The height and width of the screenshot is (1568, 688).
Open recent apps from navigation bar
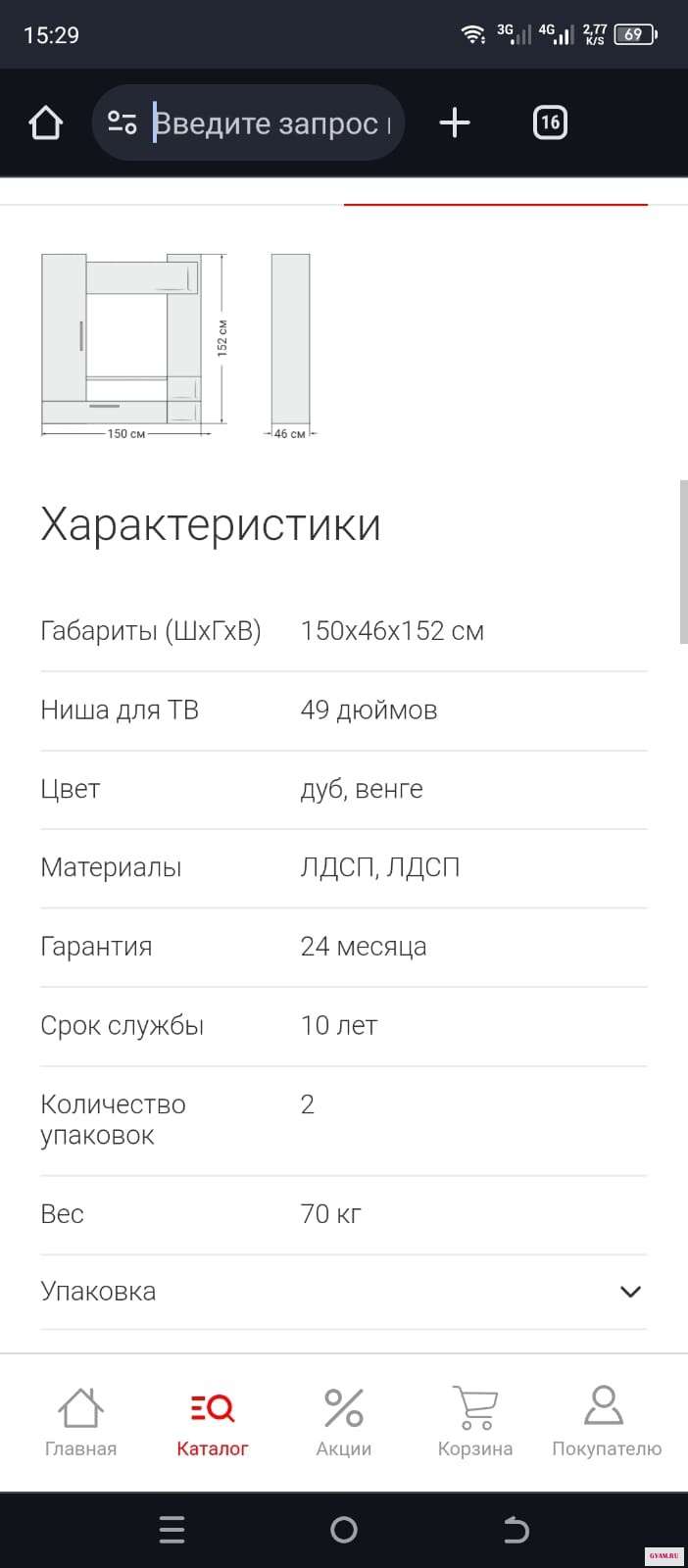tap(172, 1530)
